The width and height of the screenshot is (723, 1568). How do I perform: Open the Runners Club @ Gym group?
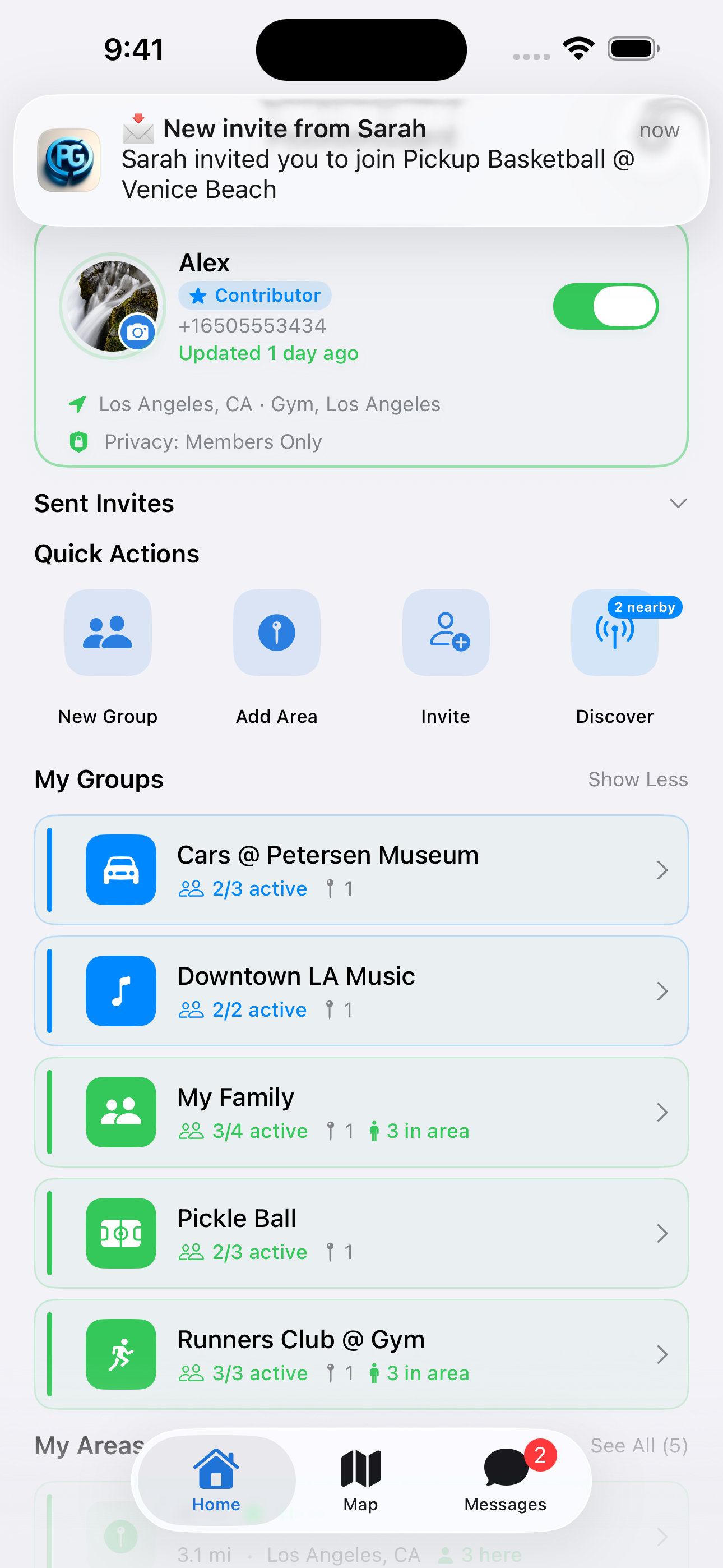click(361, 1354)
